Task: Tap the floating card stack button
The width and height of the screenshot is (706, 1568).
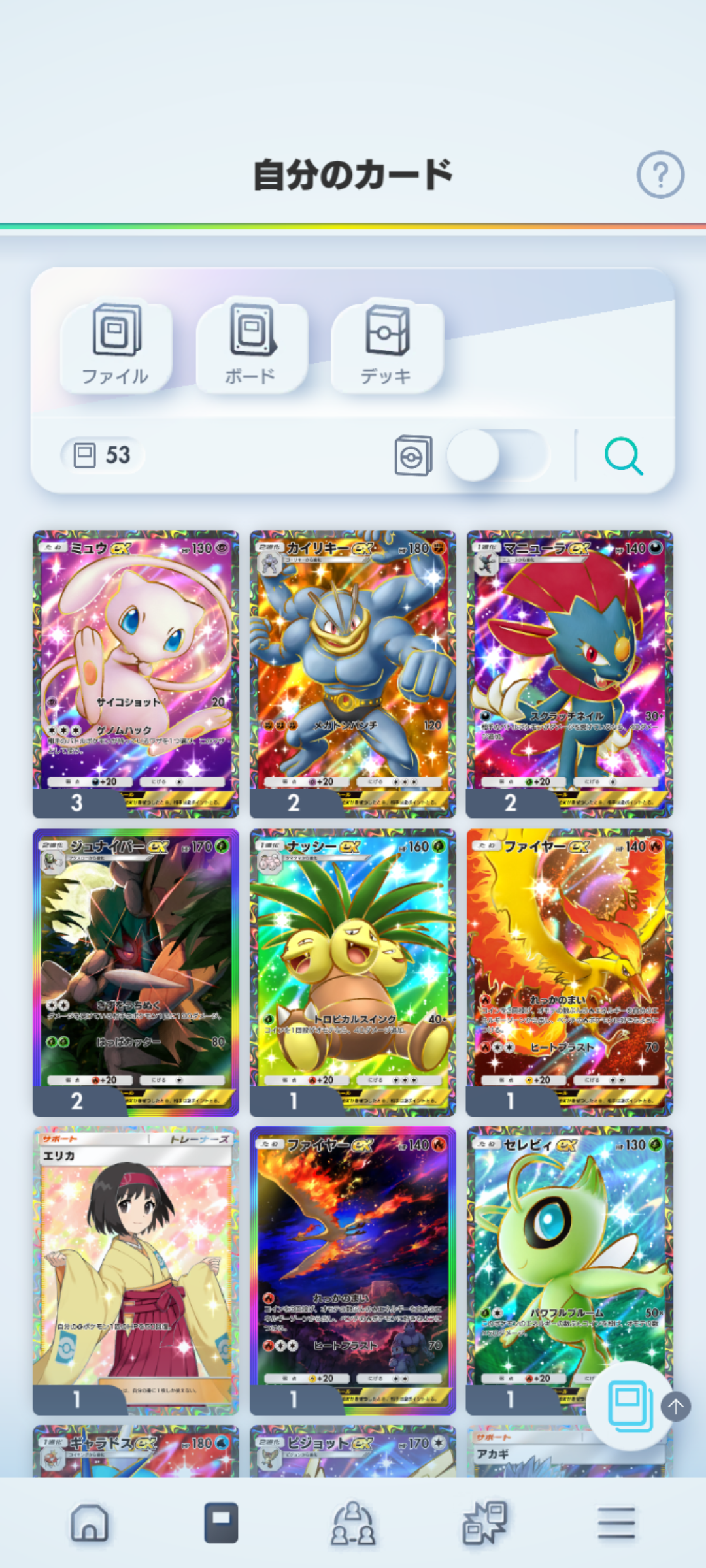Action: click(630, 1406)
